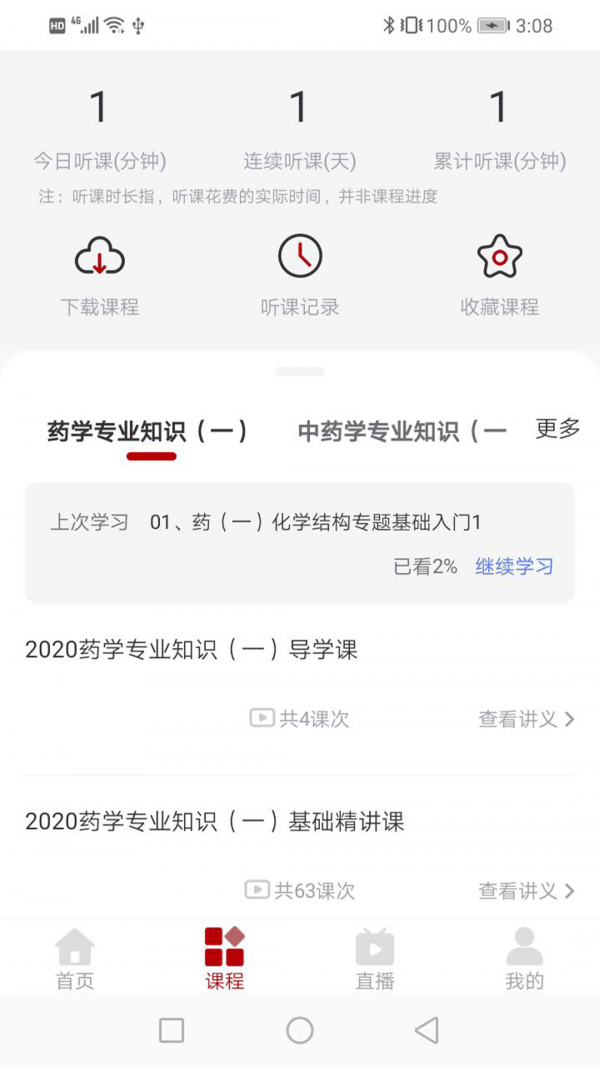This screenshot has width=600, height=1067.
Task: Open 收藏课程 favorites
Action: [x=500, y=275]
